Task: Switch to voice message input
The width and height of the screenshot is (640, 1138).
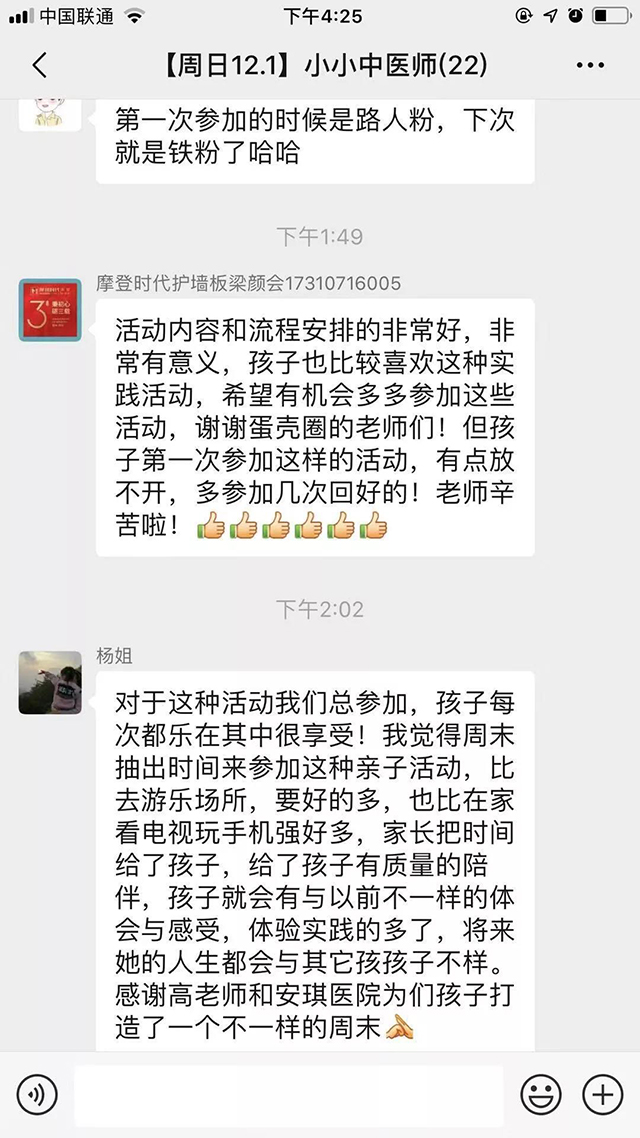Action: coord(37,1095)
